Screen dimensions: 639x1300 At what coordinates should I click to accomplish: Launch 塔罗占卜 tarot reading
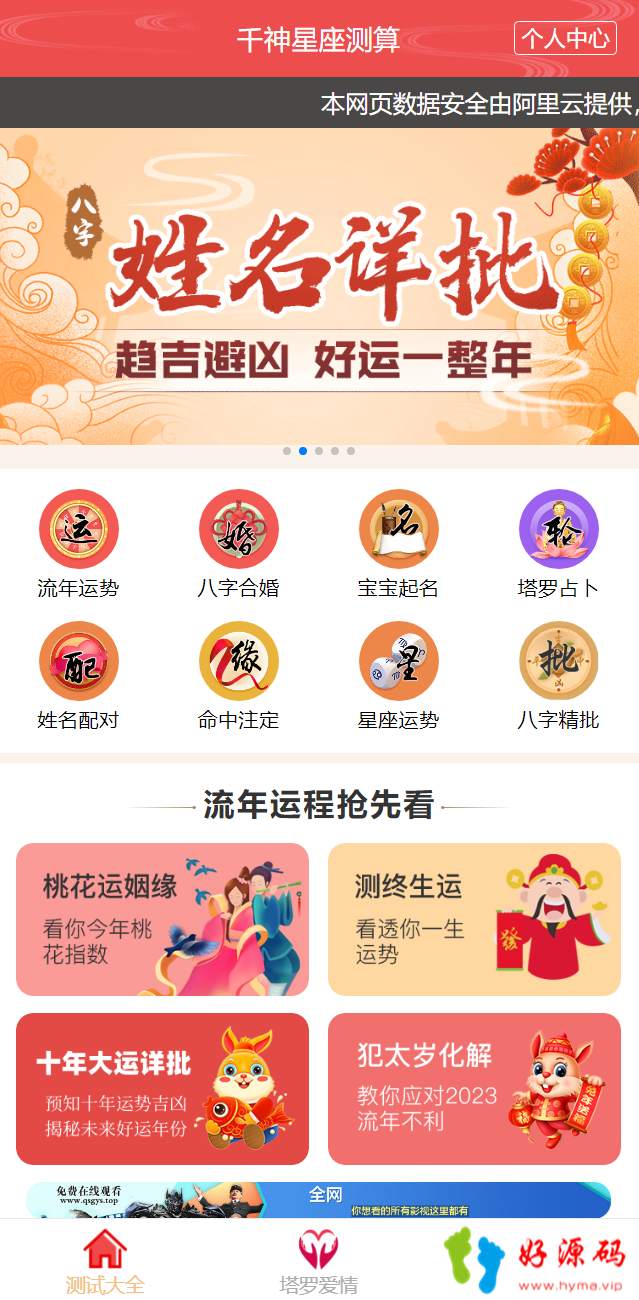(x=558, y=544)
